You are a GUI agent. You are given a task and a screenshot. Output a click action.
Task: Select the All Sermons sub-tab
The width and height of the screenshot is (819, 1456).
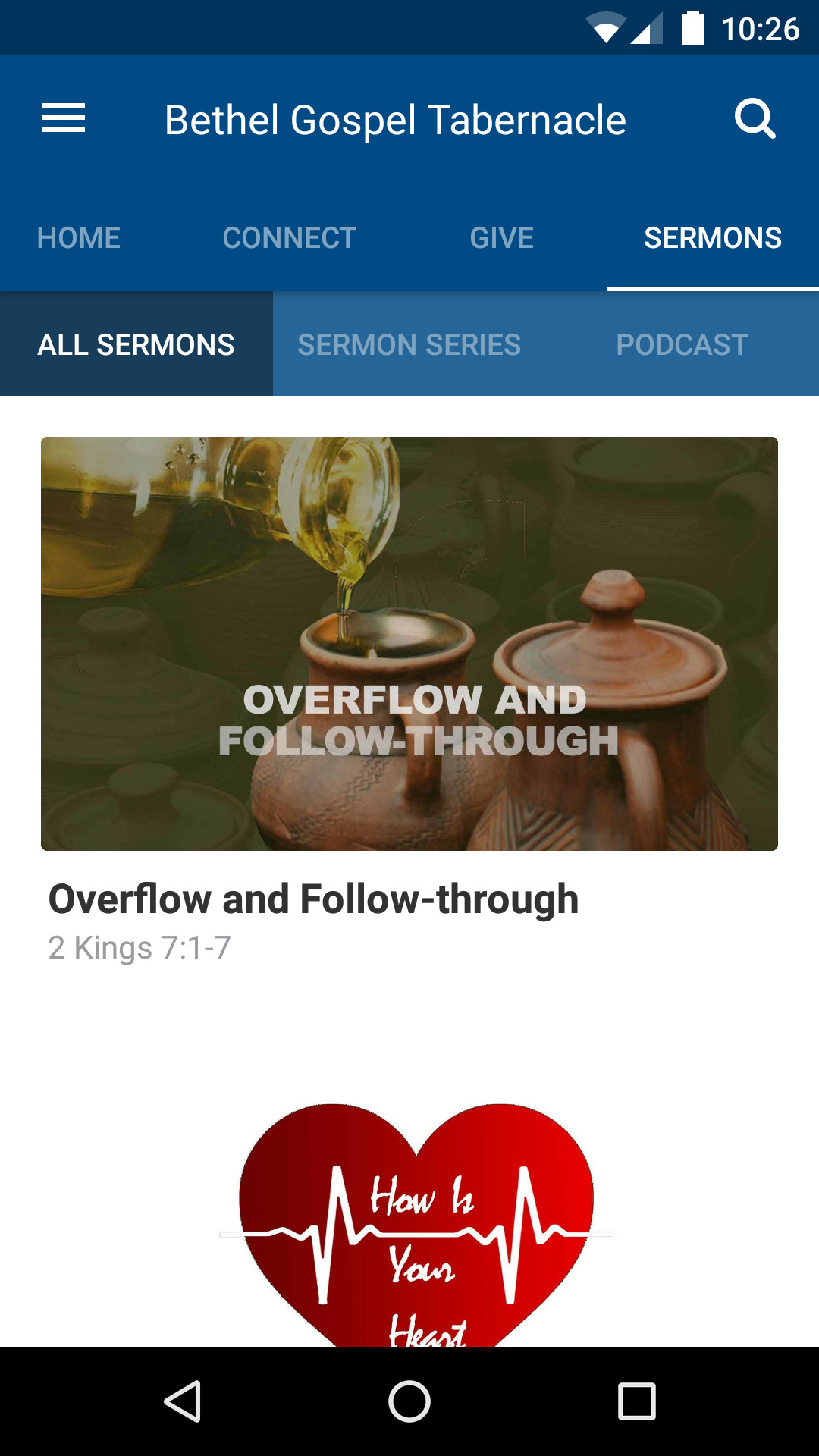tap(136, 344)
